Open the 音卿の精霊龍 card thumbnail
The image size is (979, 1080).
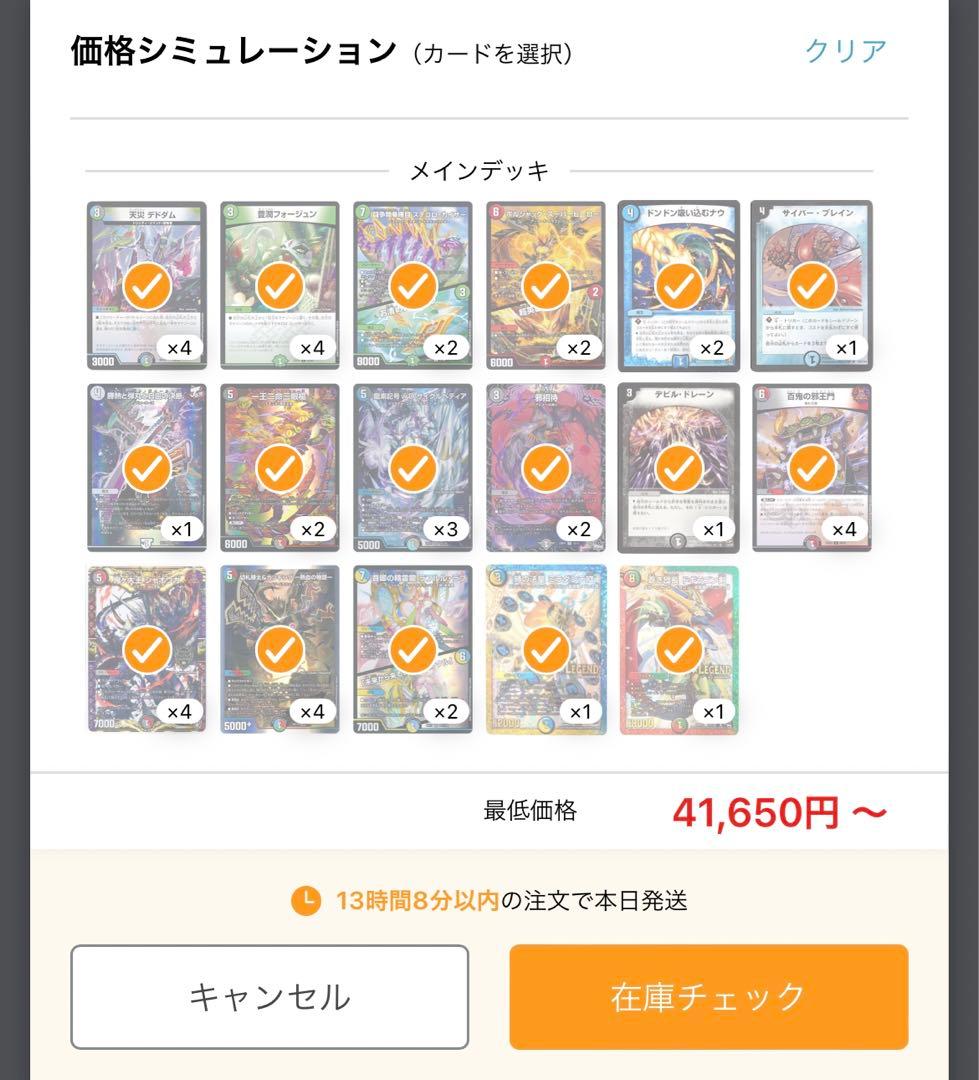(x=412, y=648)
